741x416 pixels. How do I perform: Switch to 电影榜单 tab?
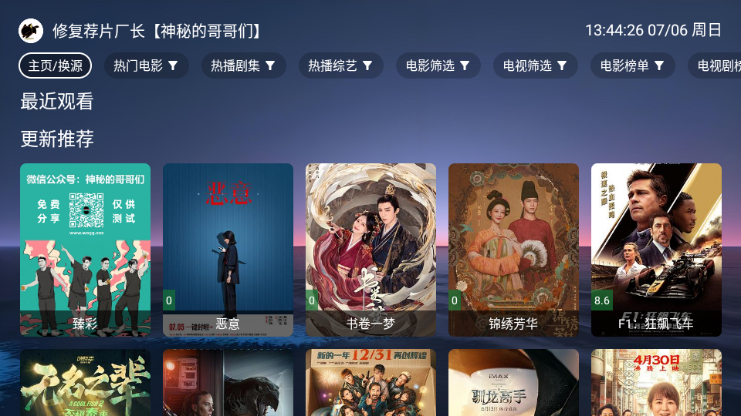pos(632,66)
